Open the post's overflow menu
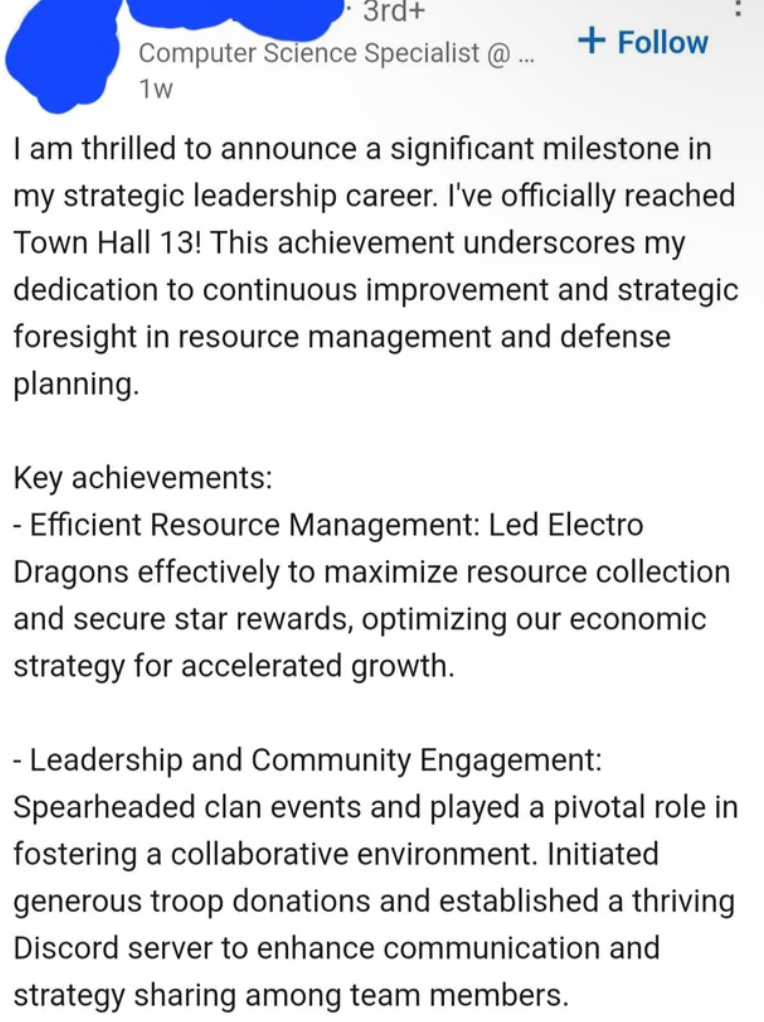 point(737,8)
